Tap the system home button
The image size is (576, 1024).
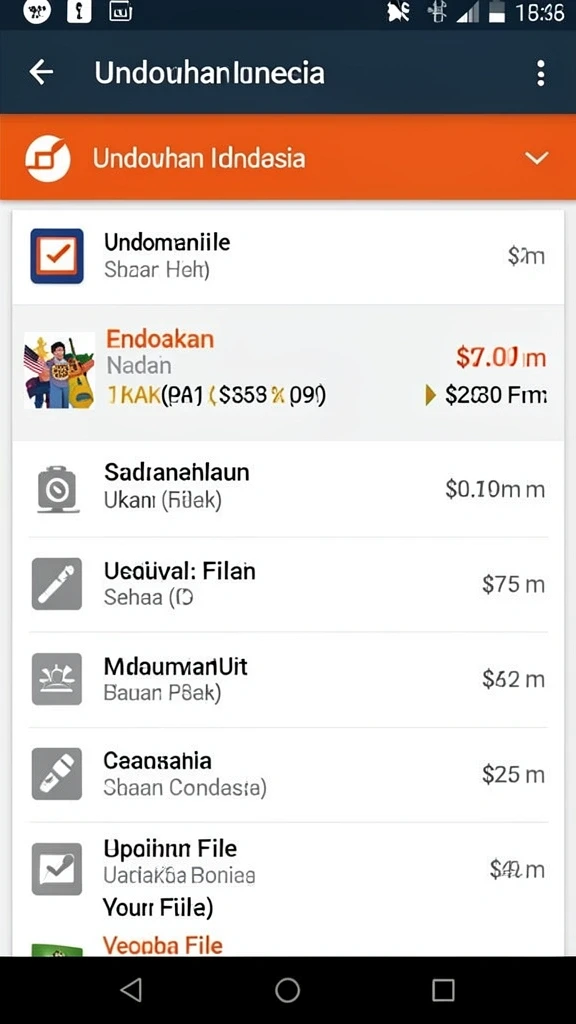[287, 990]
